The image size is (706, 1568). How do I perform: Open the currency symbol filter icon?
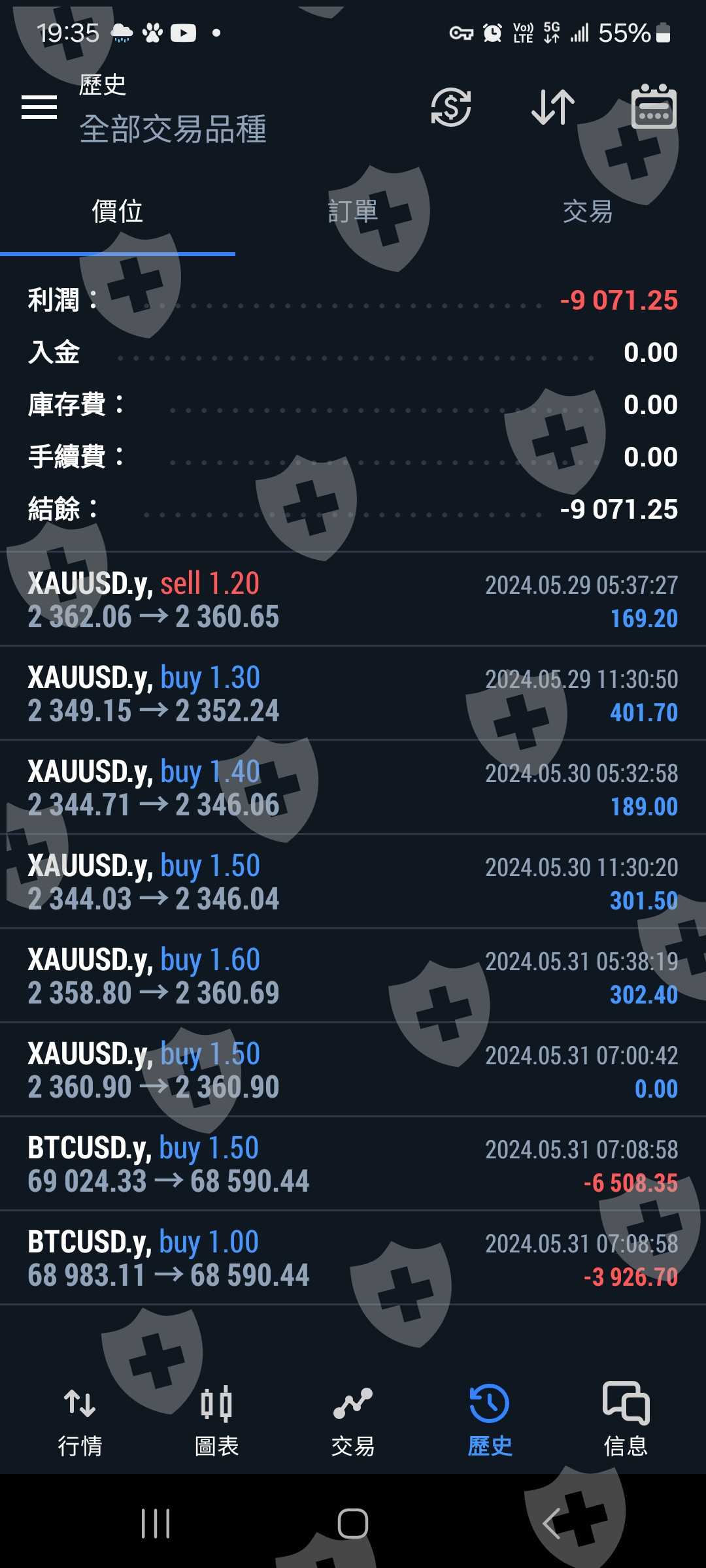pos(451,107)
